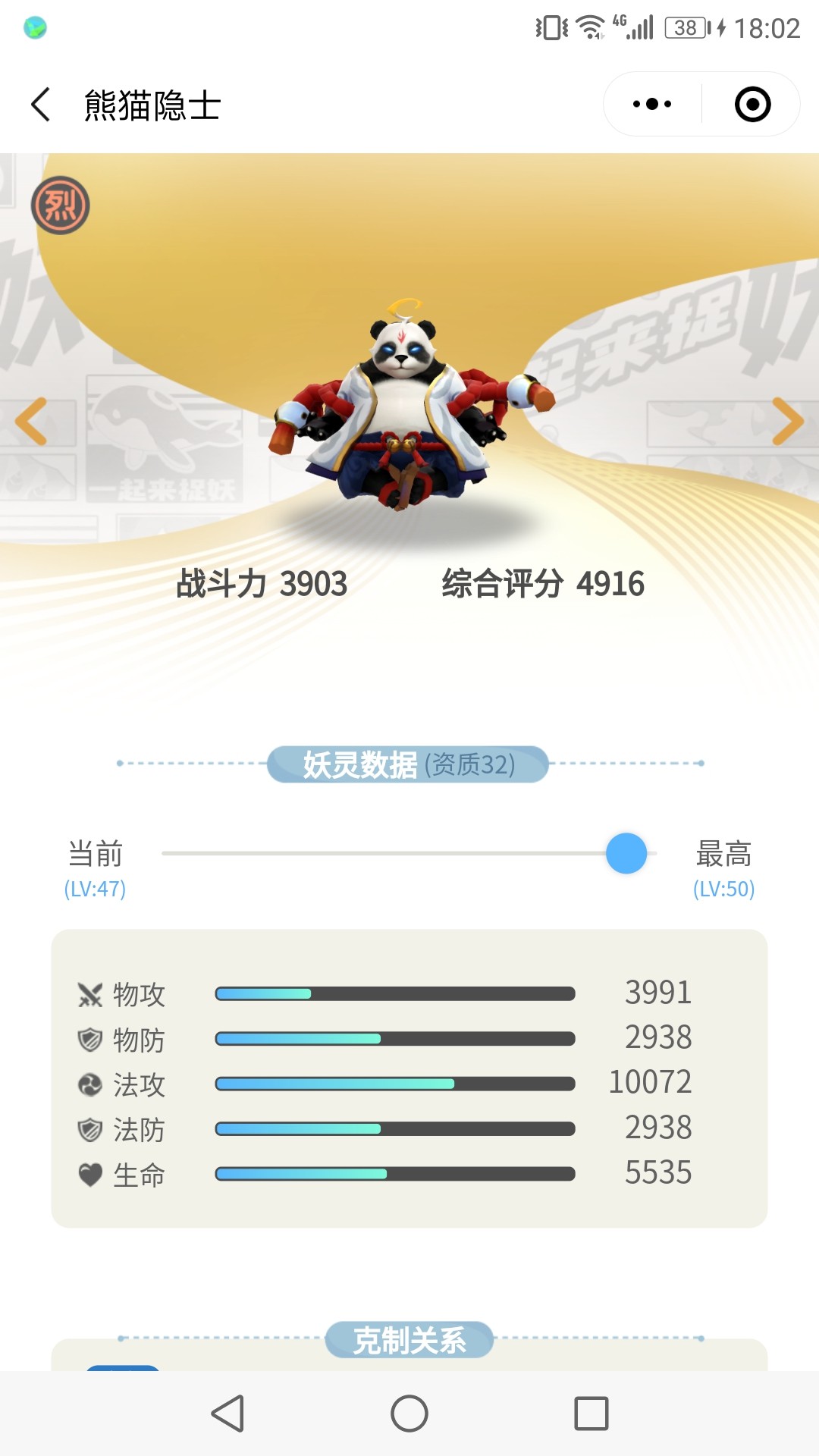Tap the level slider handle
Image resolution: width=819 pixels, height=1456 pixels.
click(x=626, y=853)
